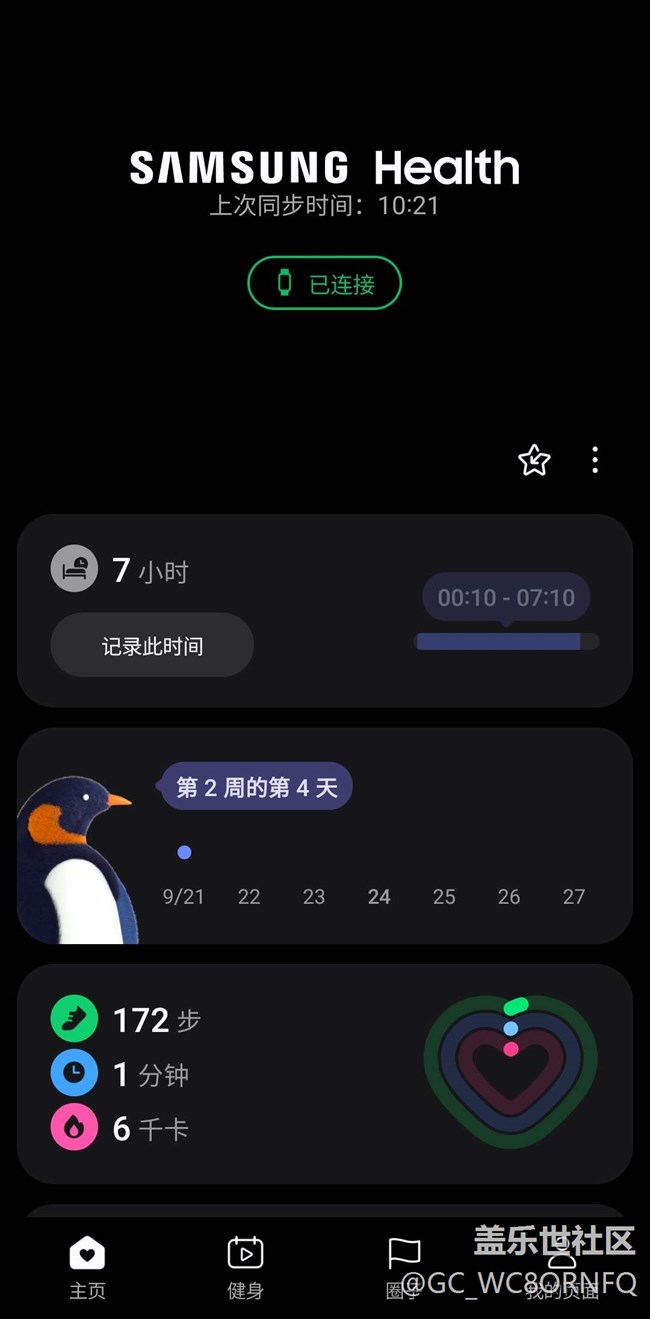The width and height of the screenshot is (650, 1319).
Task: Tap the 已连接 device status chip
Action: [x=324, y=283]
